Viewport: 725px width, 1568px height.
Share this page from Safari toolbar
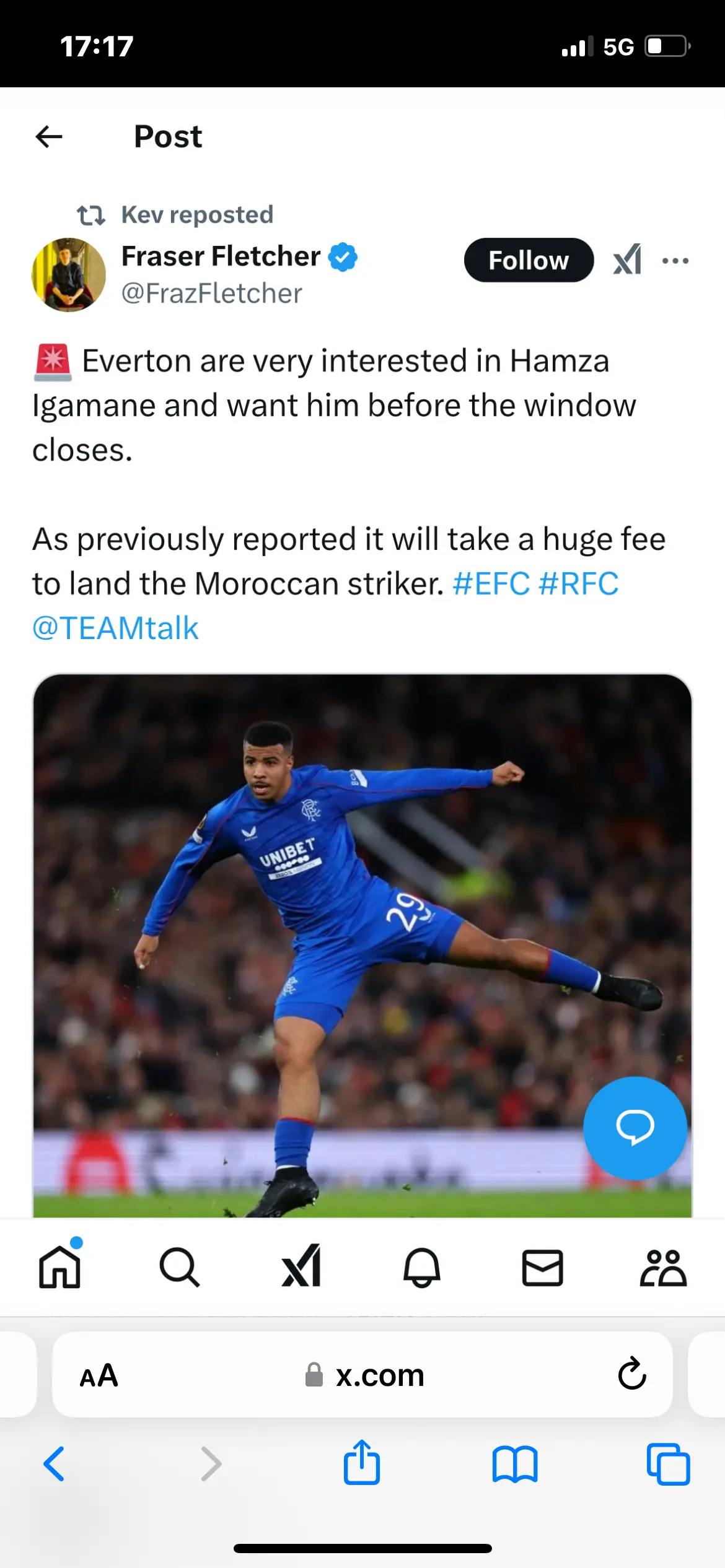coord(362,1464)
